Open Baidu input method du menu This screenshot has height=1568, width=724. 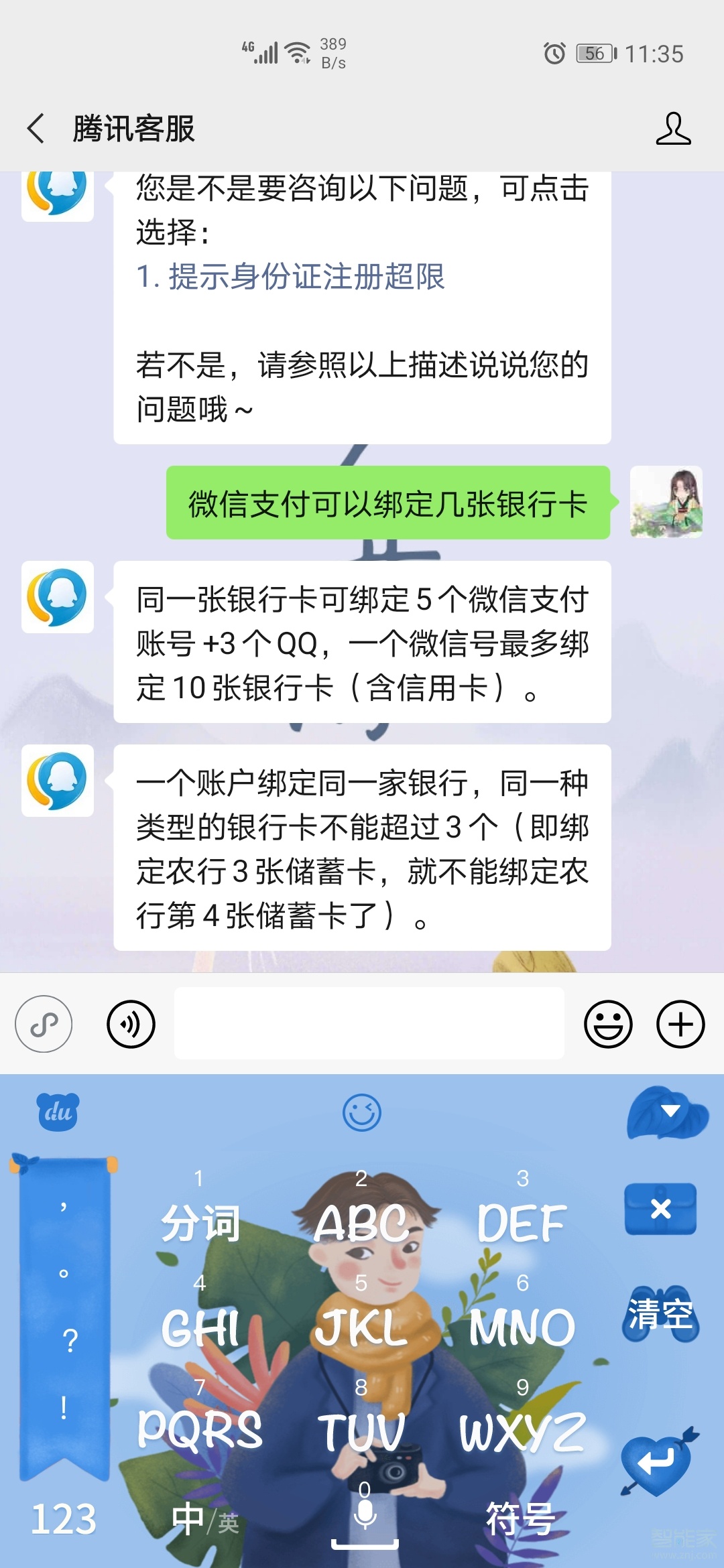tap(58, 1112)
